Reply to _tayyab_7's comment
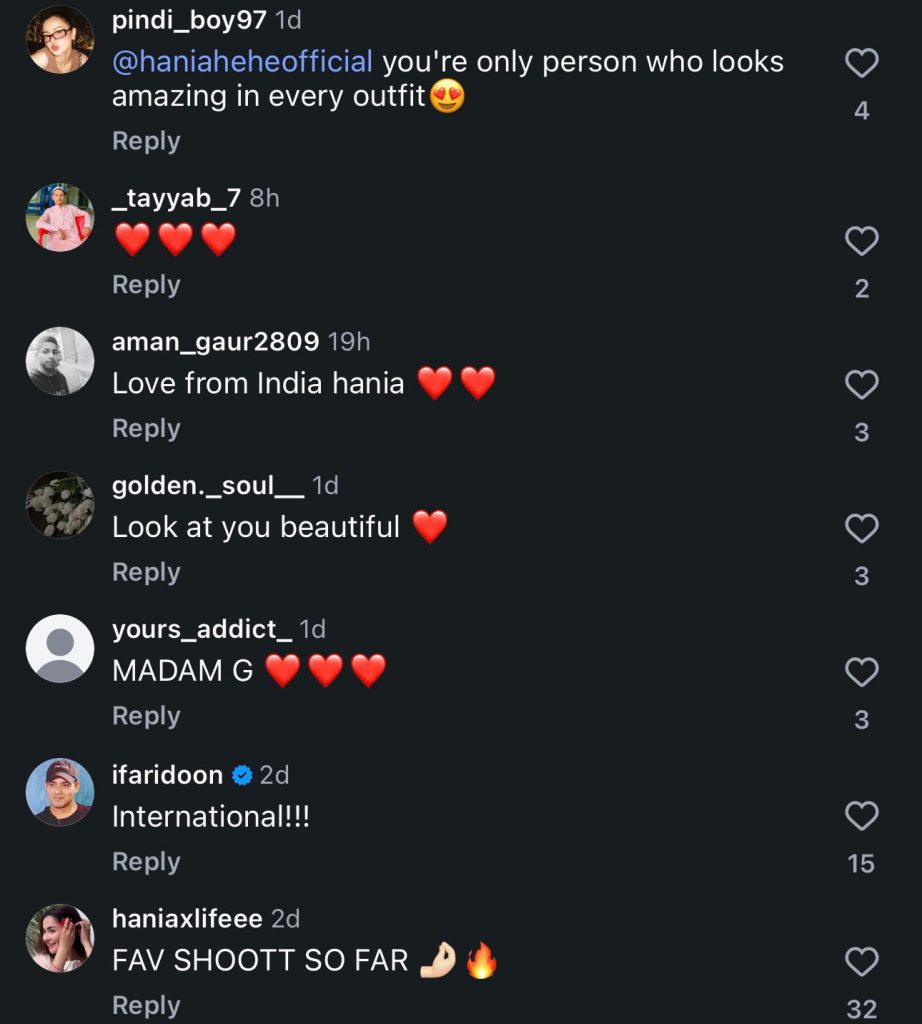This screenshot has height=1024, width=922. [146, 285]
